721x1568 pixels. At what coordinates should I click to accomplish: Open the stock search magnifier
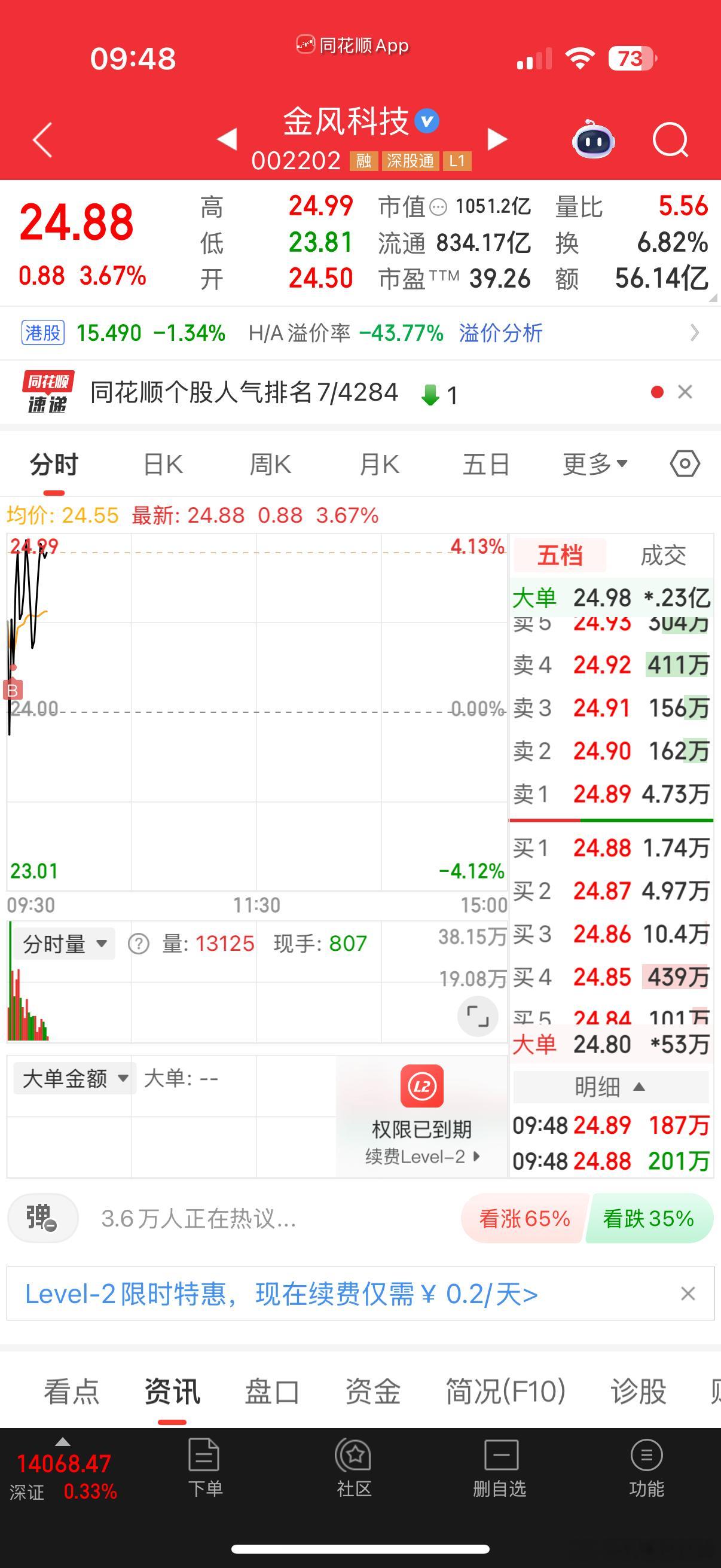pyautogui.click(x=670, y=139)
